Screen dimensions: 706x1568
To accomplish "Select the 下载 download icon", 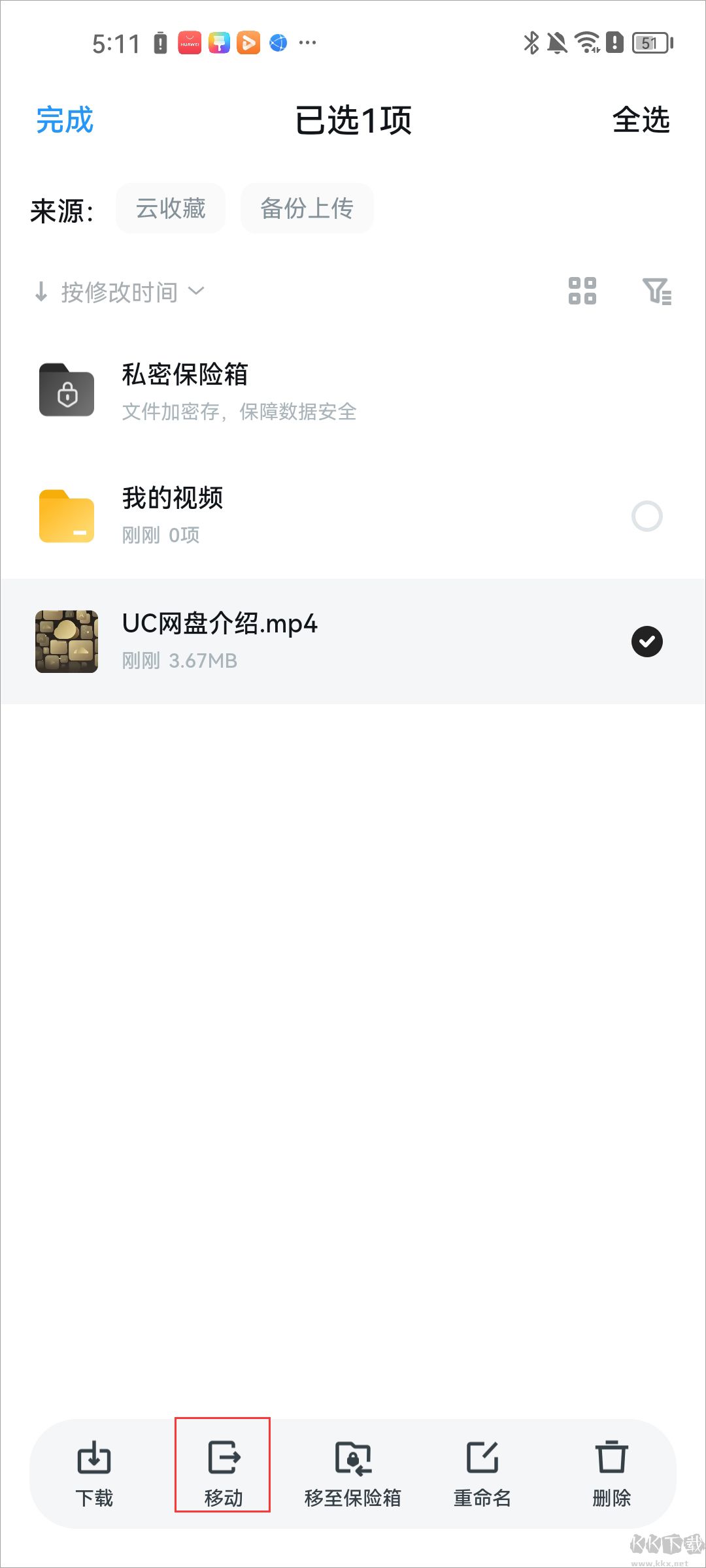I will (x=94, y=1462).
